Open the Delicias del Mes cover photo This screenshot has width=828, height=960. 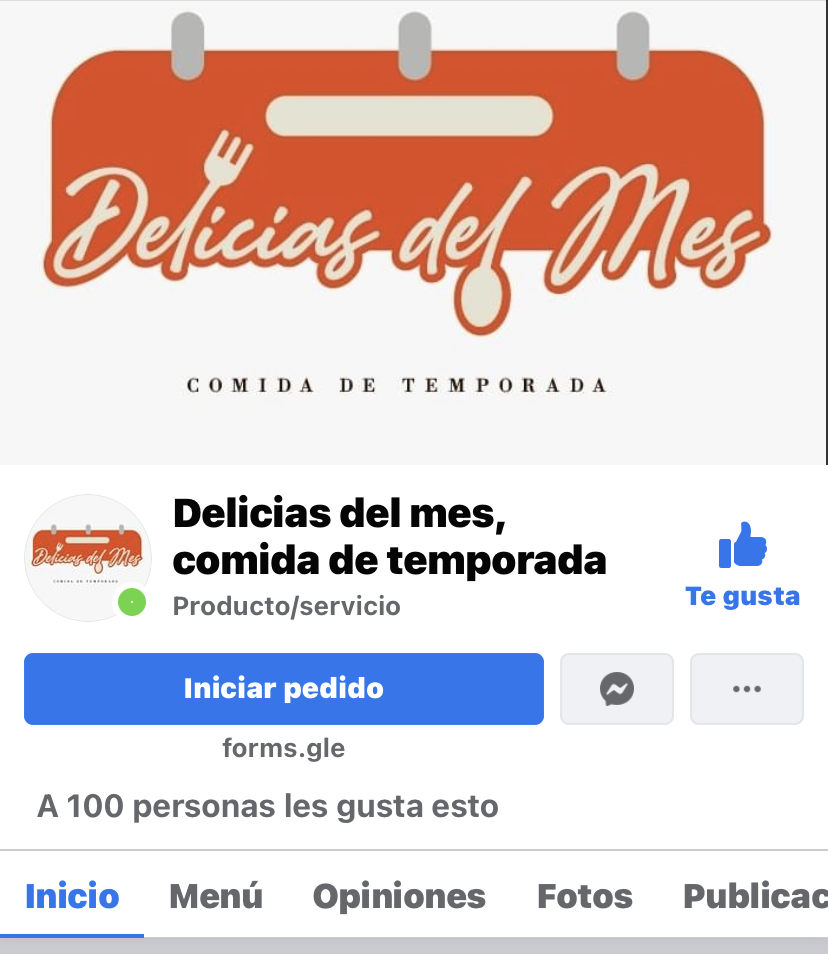pos(414,230)
